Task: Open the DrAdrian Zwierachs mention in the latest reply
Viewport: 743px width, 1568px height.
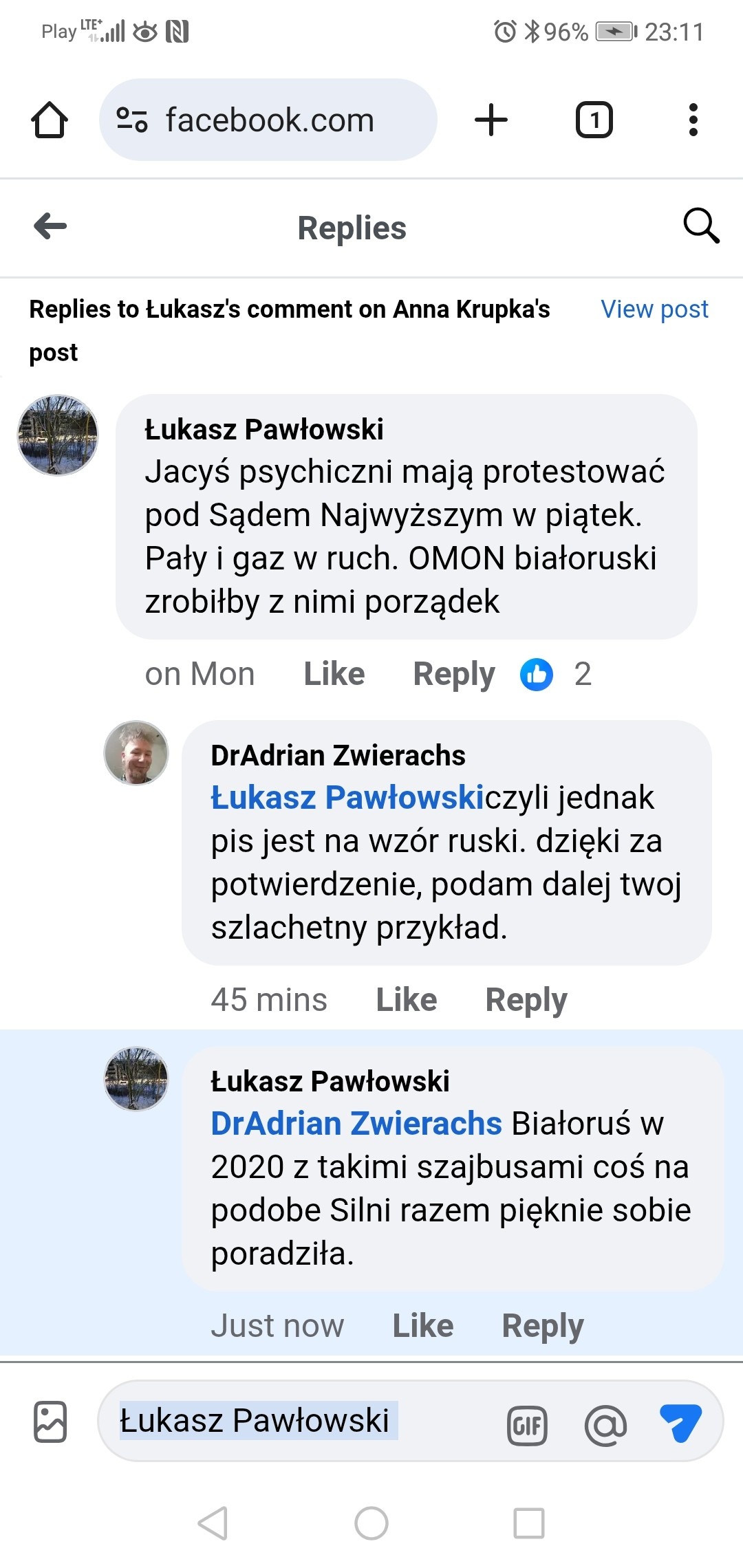Action: coord(356,1124)
